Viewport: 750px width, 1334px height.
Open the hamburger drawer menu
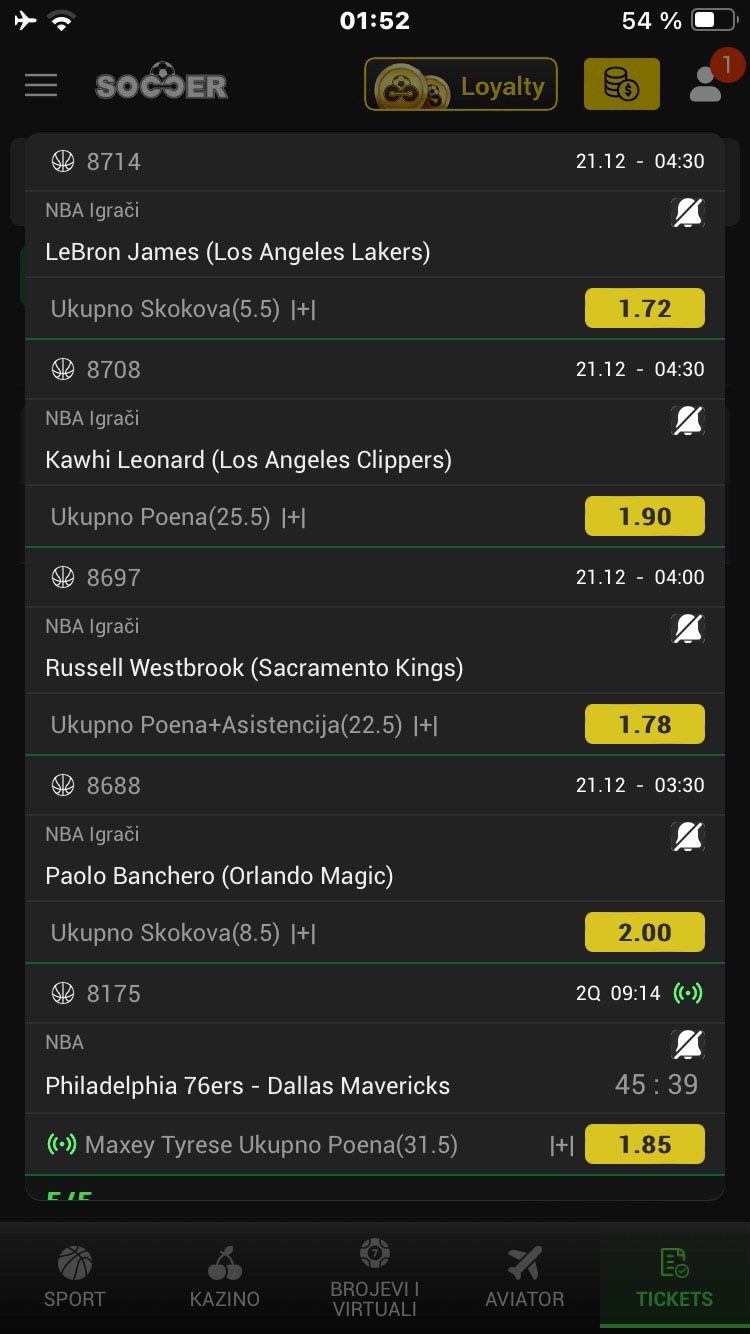pyautogui.click(x=41, y=85)
